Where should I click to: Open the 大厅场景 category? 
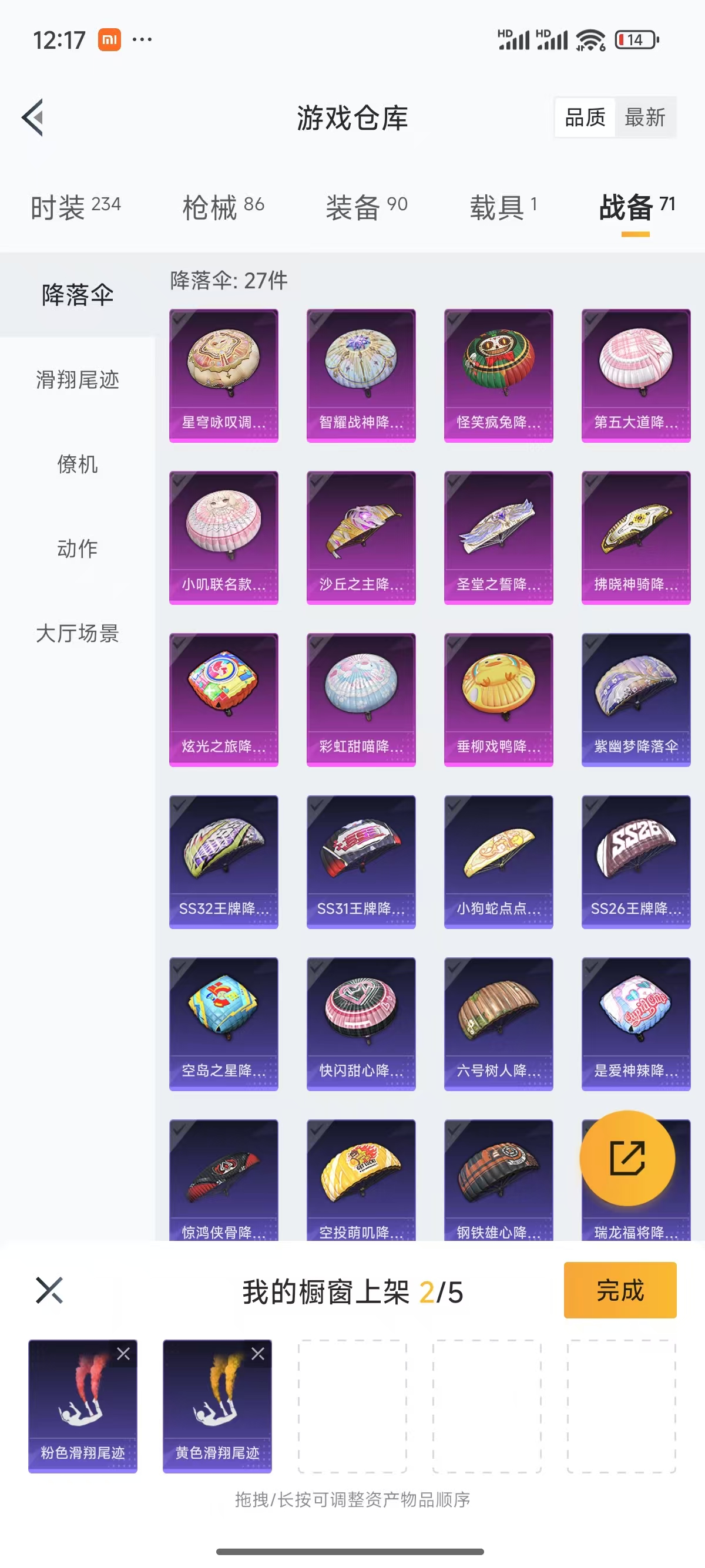[78, 633]
